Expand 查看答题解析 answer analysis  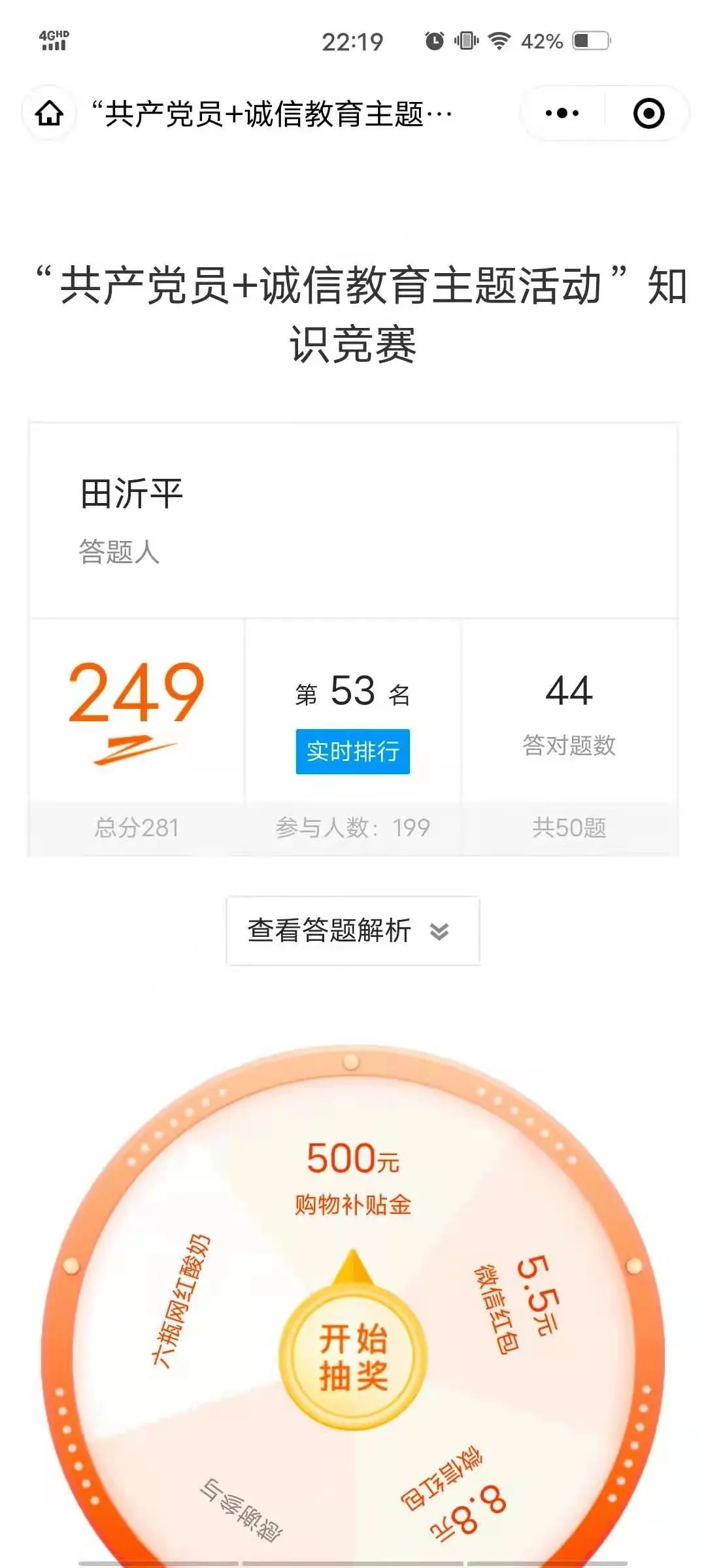point(352,930)
